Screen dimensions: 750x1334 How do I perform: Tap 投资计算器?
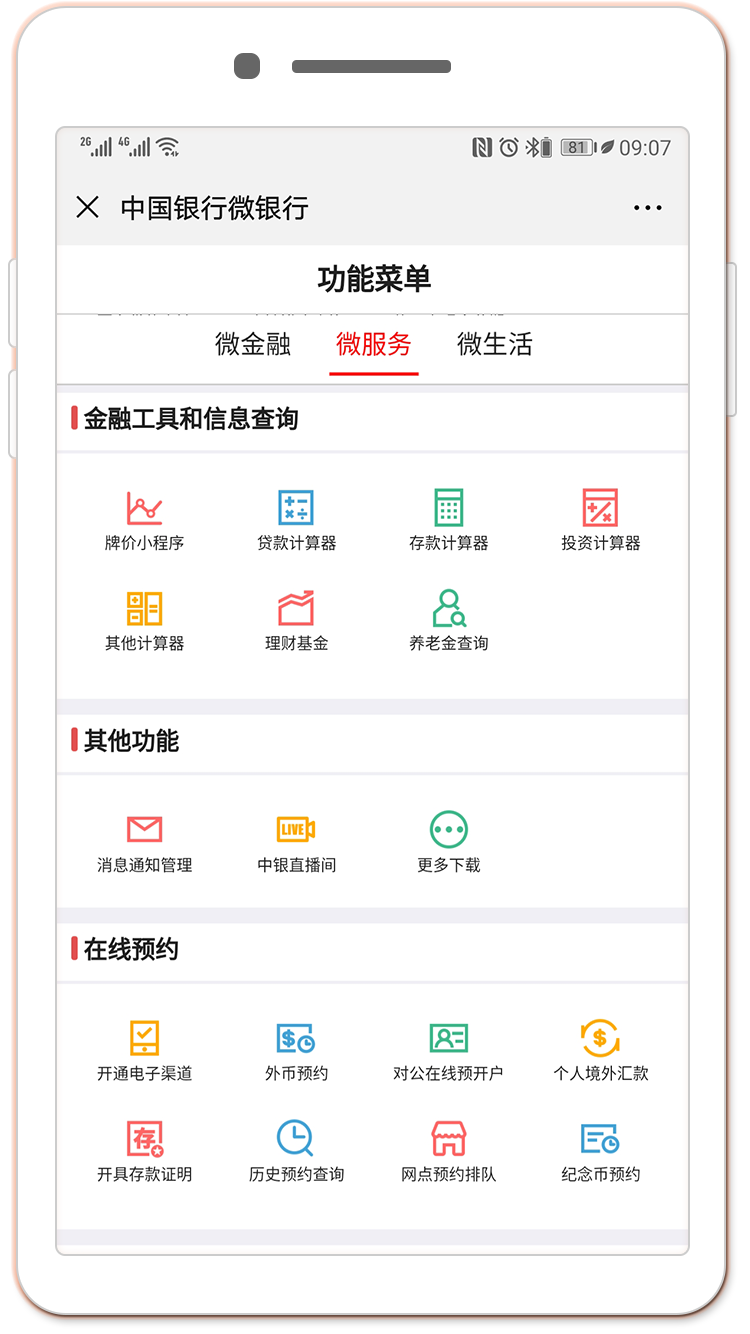600,520
